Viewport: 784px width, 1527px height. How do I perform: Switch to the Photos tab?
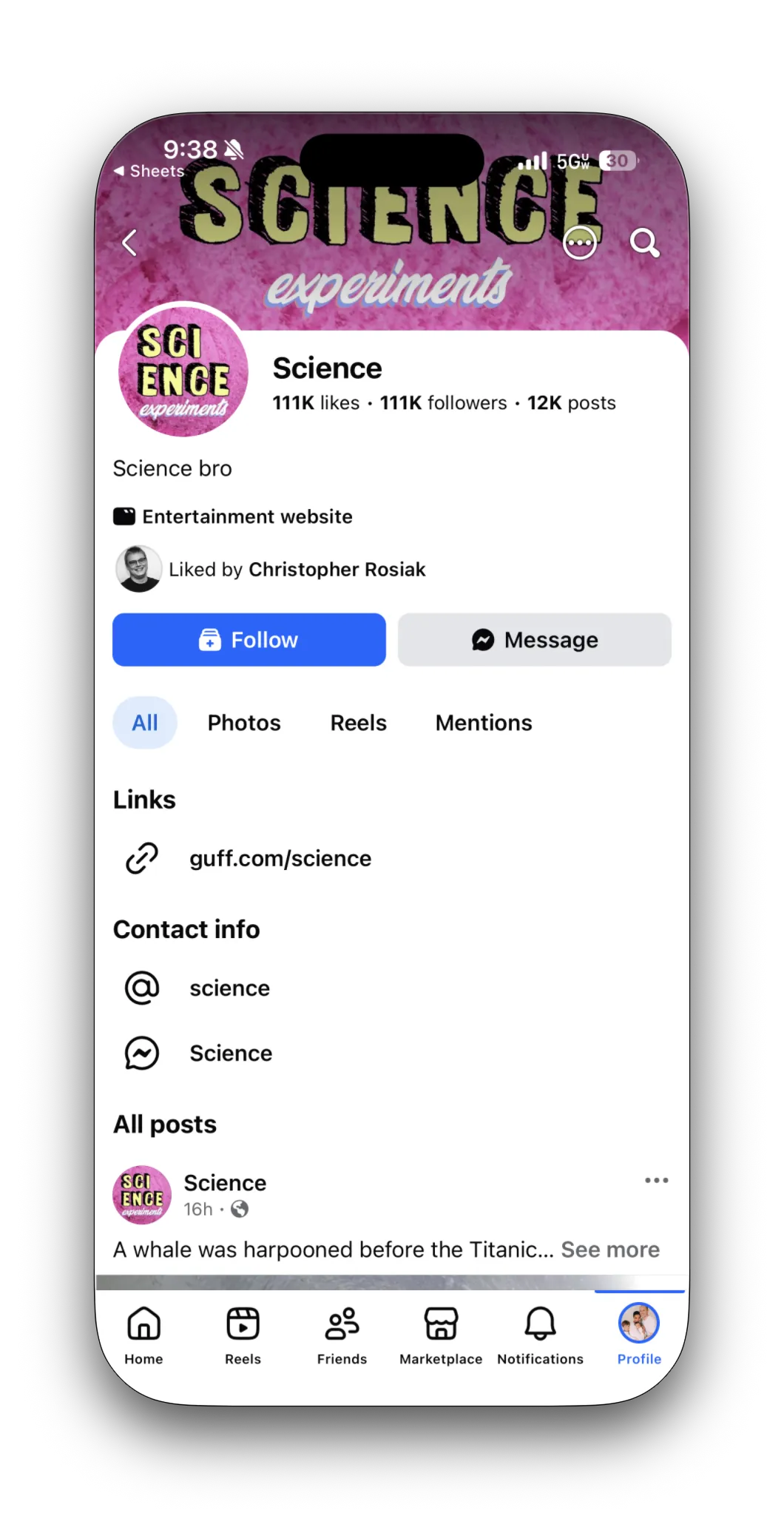244,723
